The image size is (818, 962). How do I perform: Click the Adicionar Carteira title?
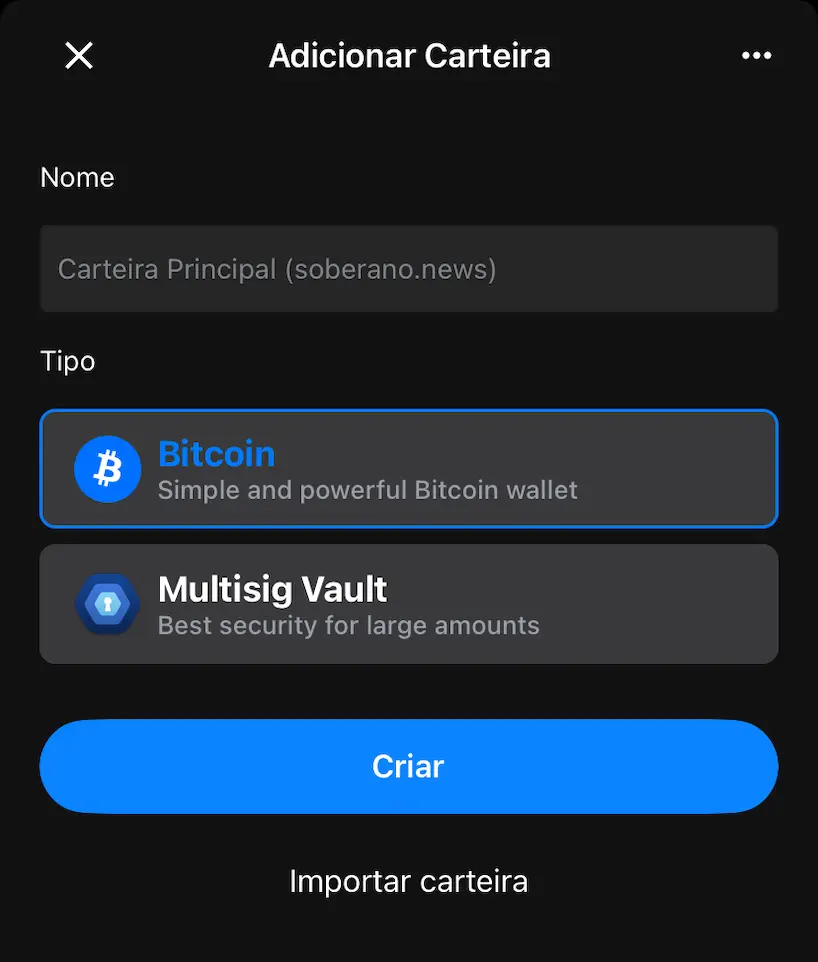[409, 56]
